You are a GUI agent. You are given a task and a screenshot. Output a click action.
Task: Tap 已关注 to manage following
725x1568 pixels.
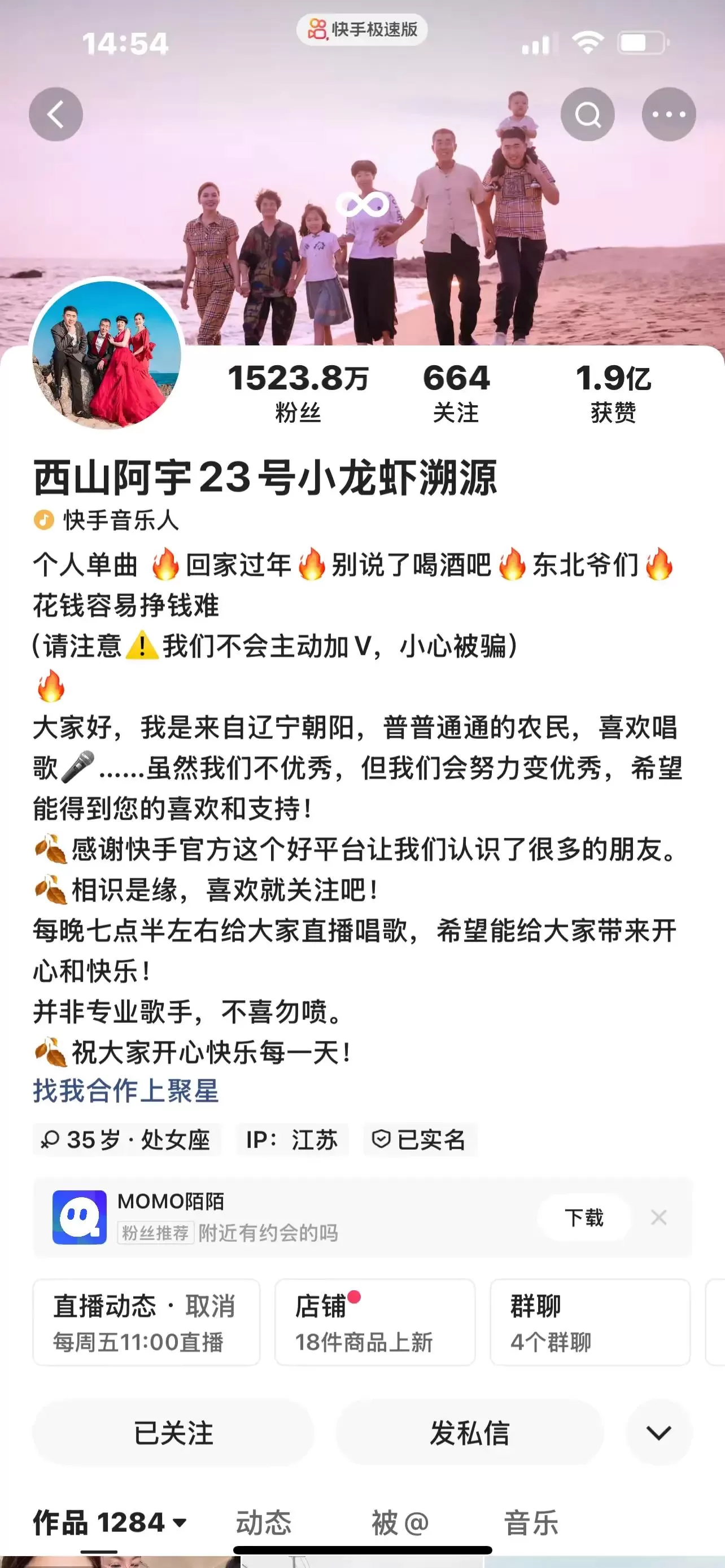[x=173, y=1433]
